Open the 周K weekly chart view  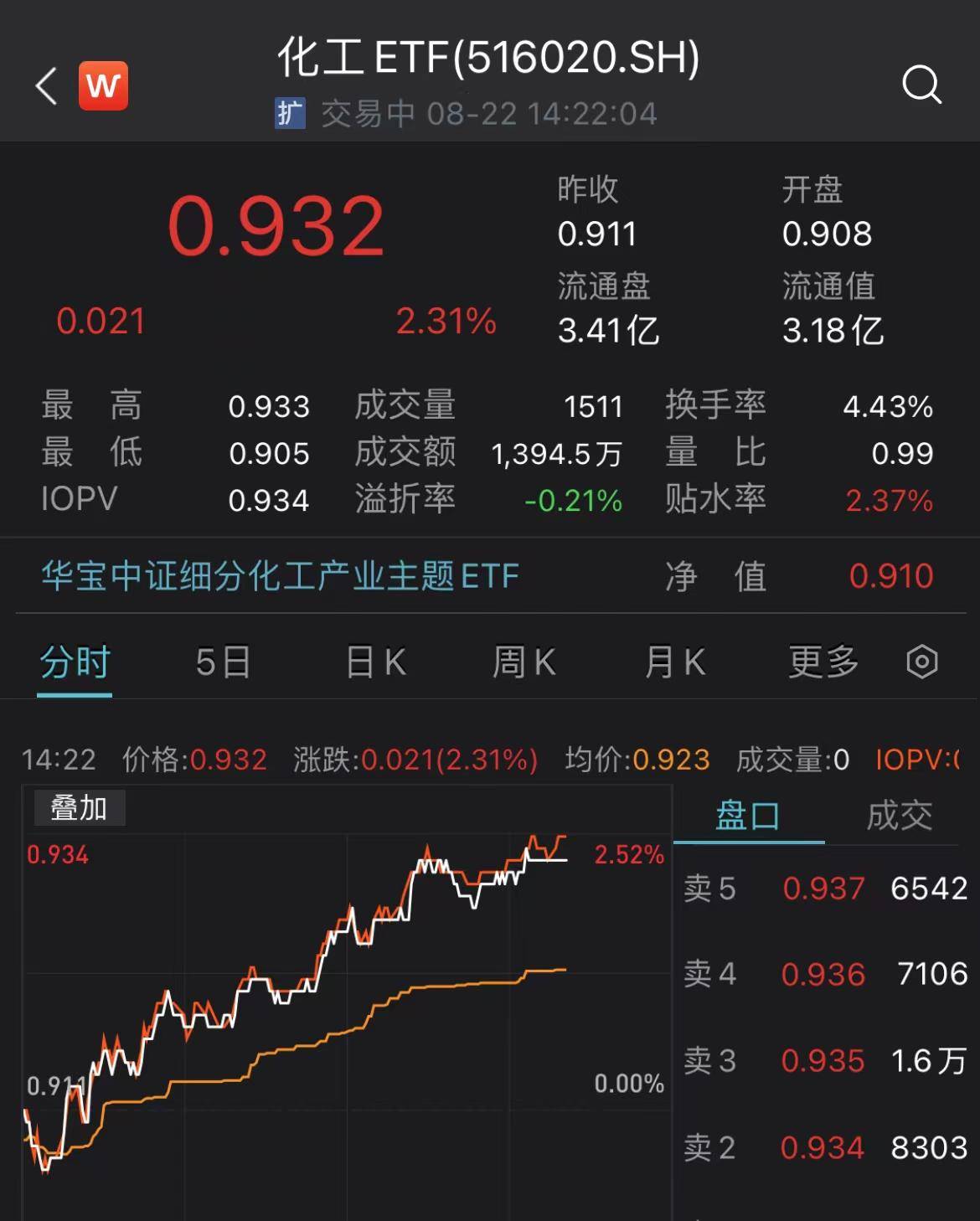pos(524,662)
